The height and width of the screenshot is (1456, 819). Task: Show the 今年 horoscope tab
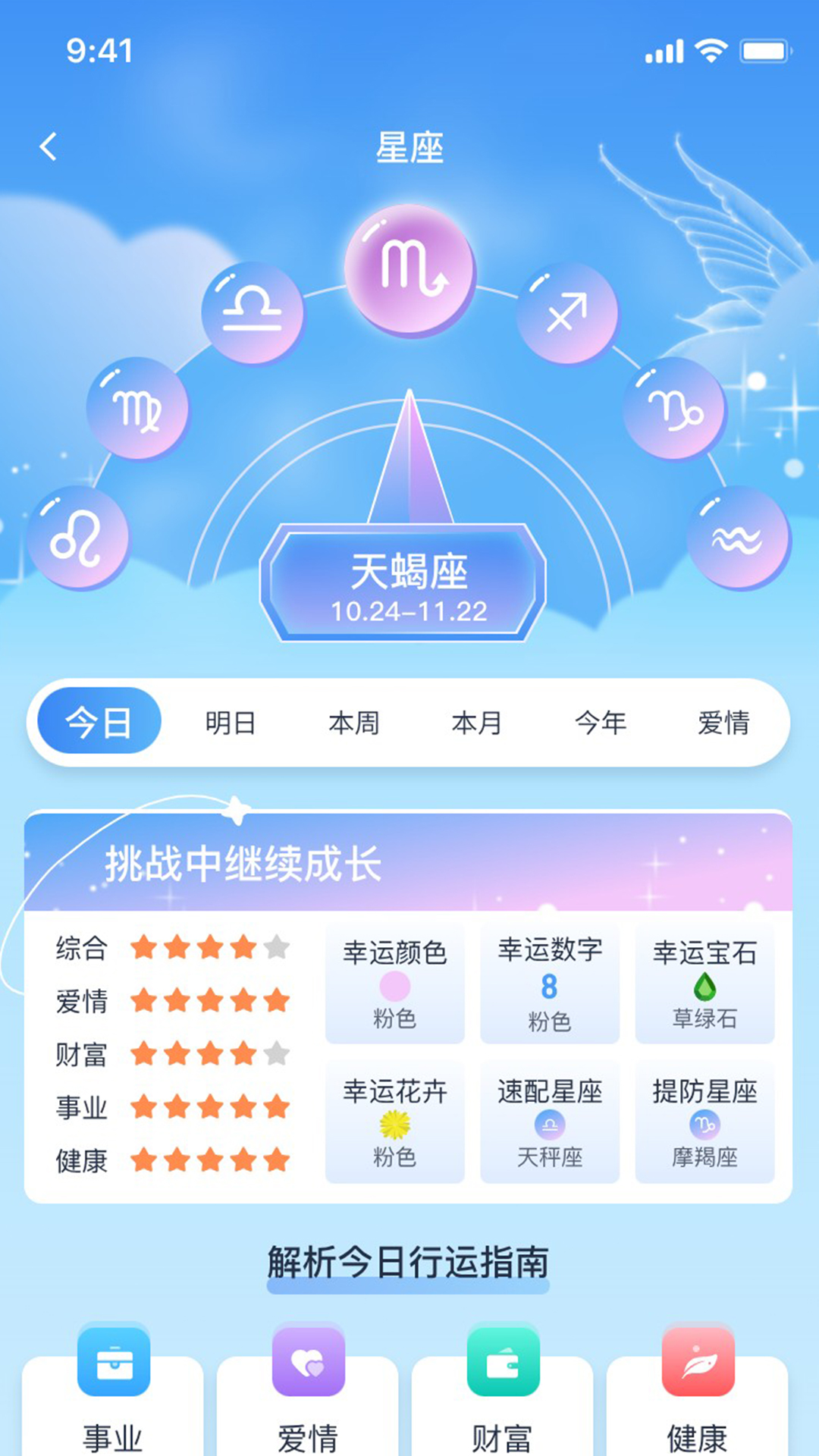click(601, 722)
